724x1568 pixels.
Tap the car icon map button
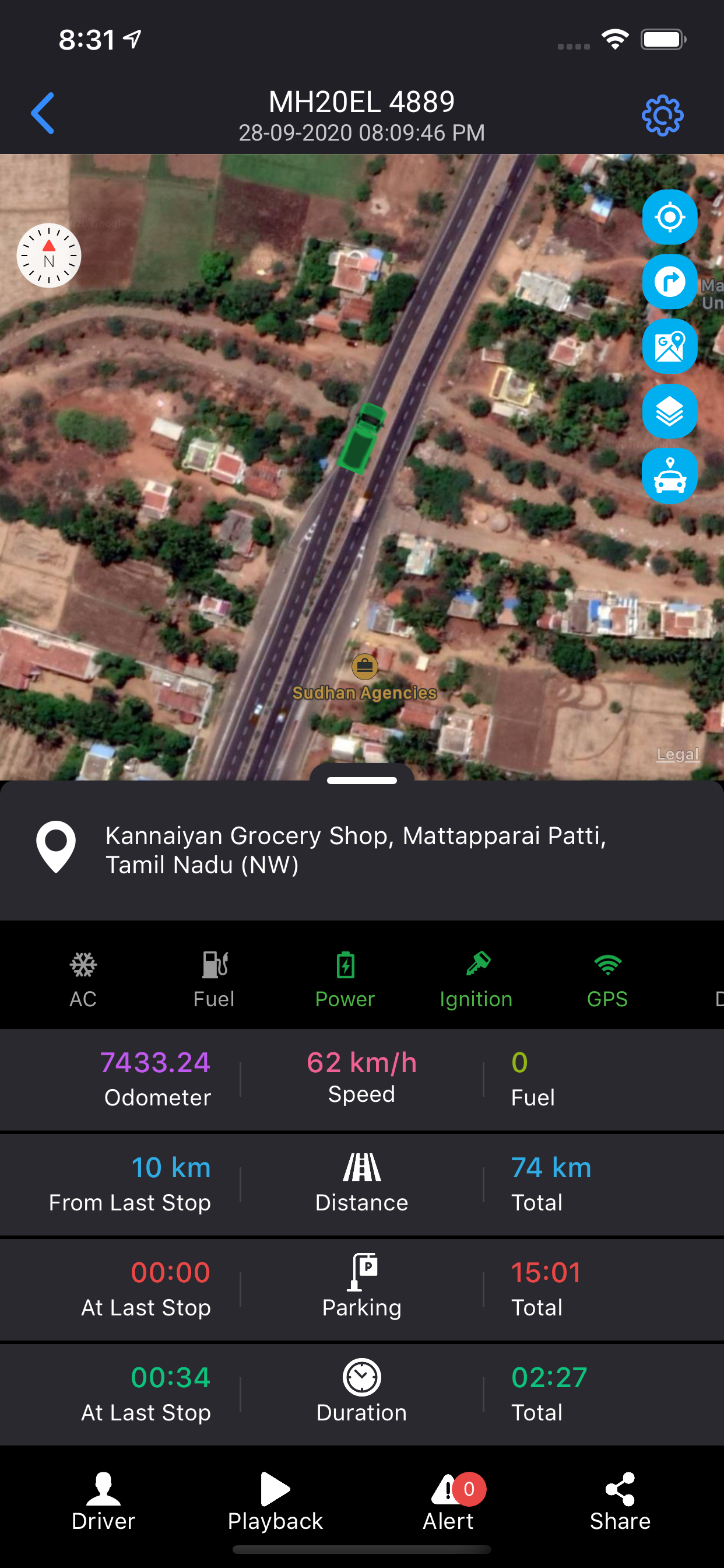[670, 476]
